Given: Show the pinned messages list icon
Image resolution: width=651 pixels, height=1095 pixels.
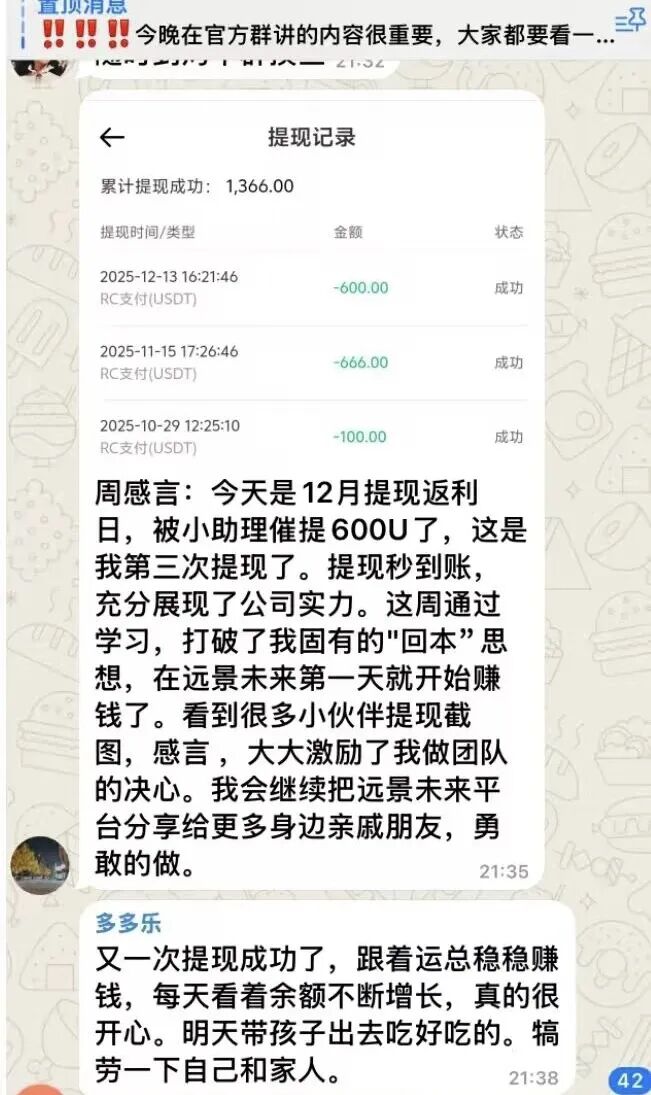Looking at the screenshot, I should pos(630,20).
